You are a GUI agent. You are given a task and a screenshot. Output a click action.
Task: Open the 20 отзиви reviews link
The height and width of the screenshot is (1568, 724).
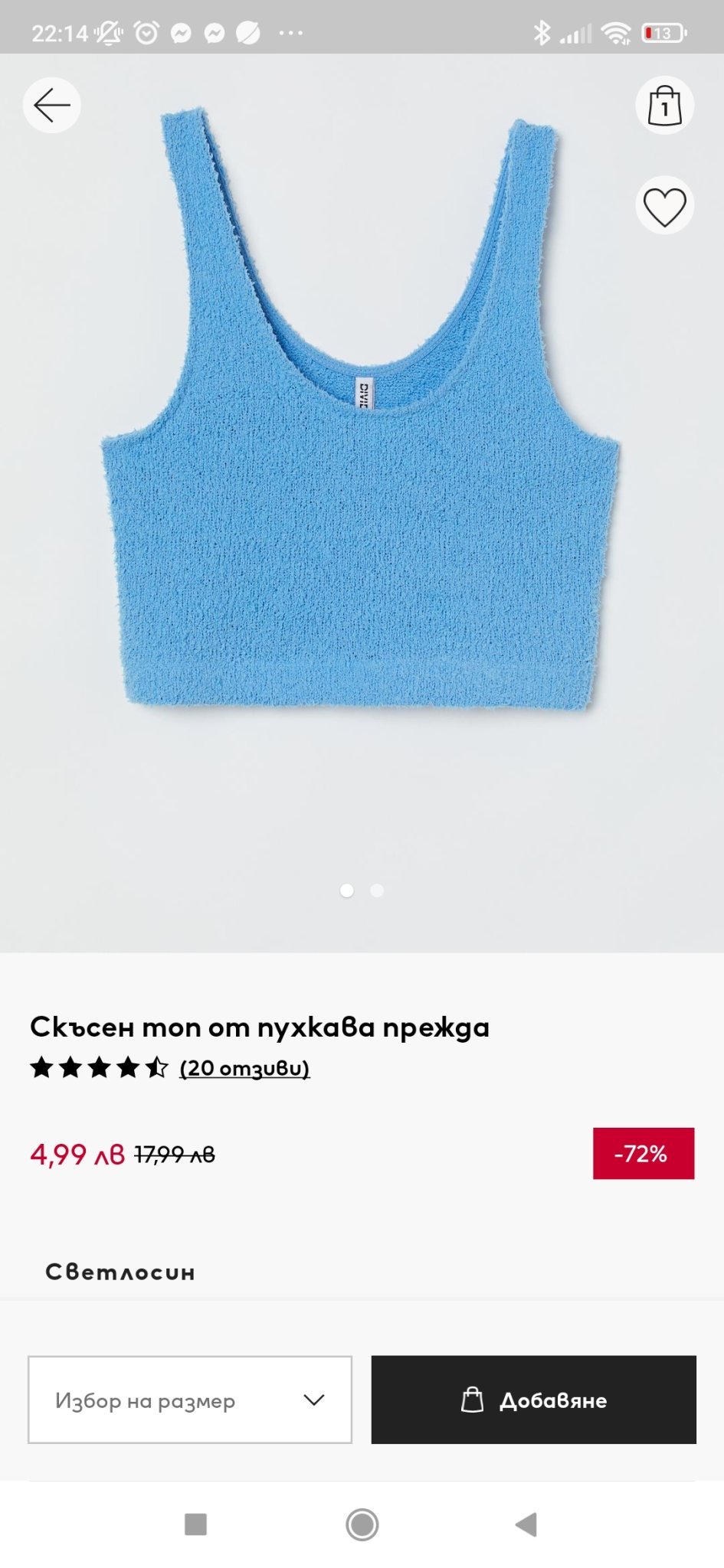click(x=244, y=1068)
